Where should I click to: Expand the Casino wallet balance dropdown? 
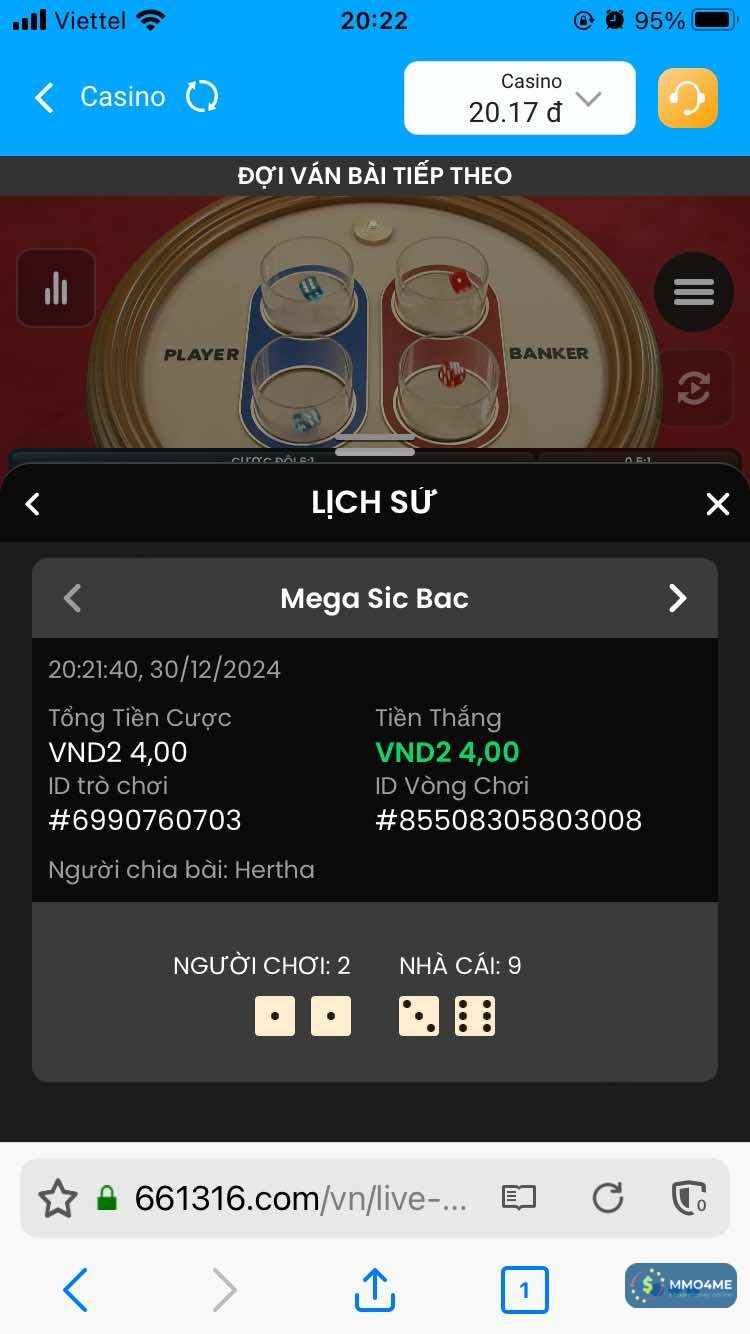click(x=589, y=98)
